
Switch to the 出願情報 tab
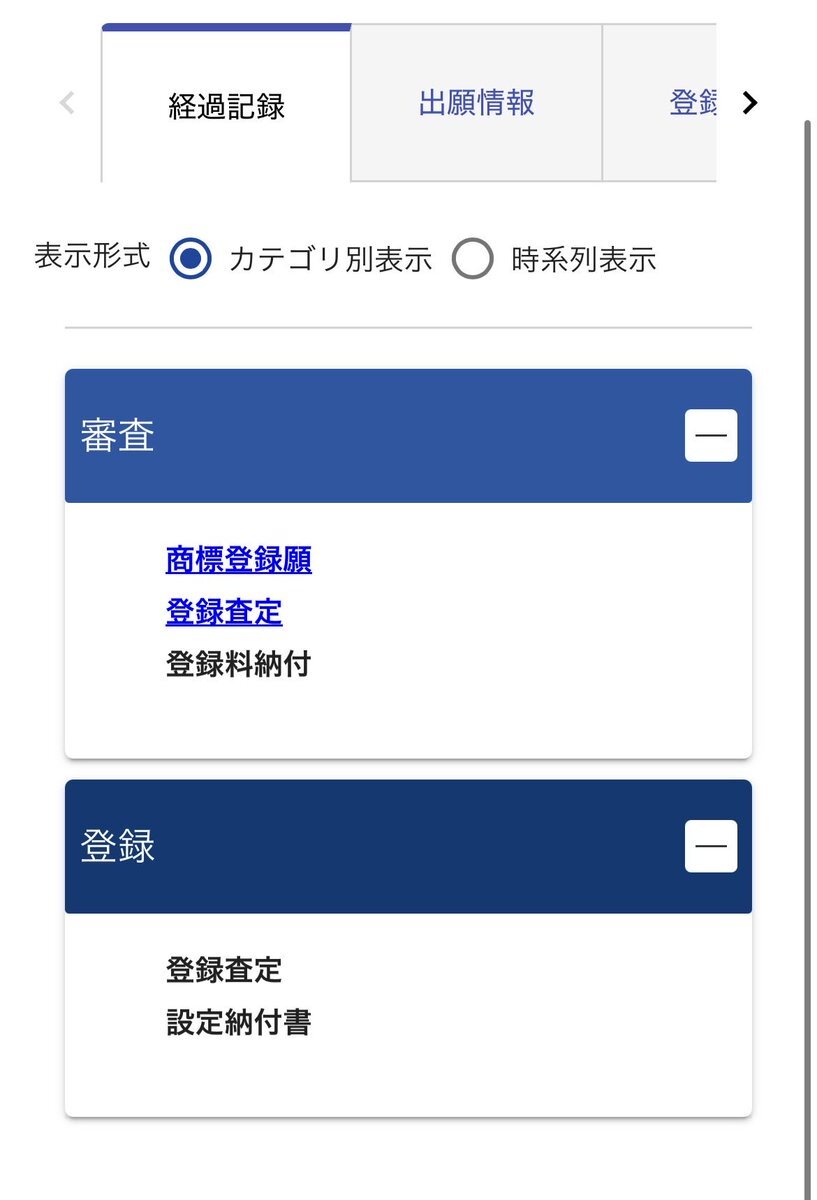pyautogui.click(x=476, y=103)
